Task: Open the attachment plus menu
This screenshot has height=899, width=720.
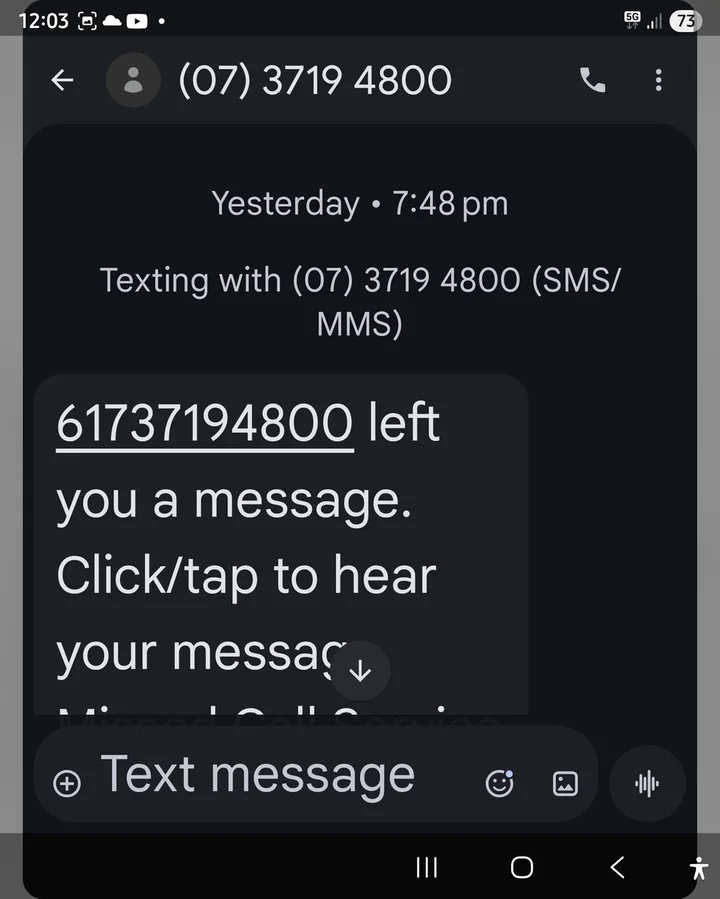Action: click(67, 784)
